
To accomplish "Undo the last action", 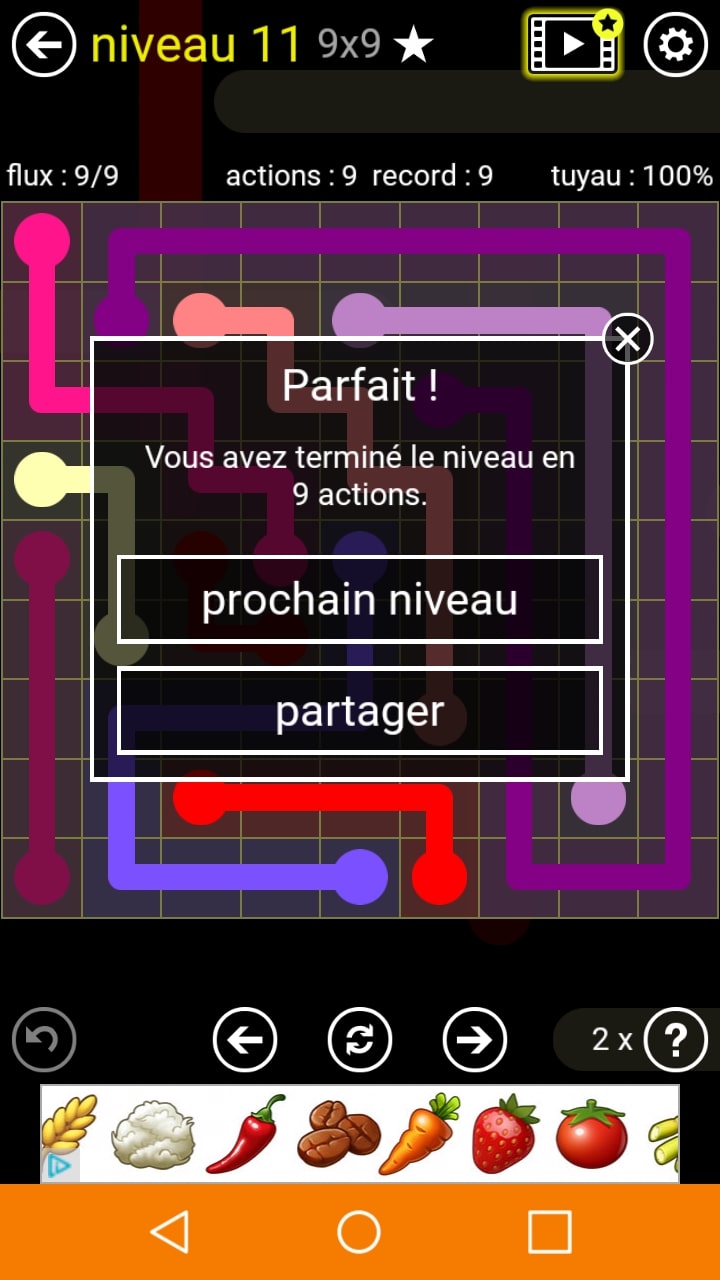I will [44, 1040].
